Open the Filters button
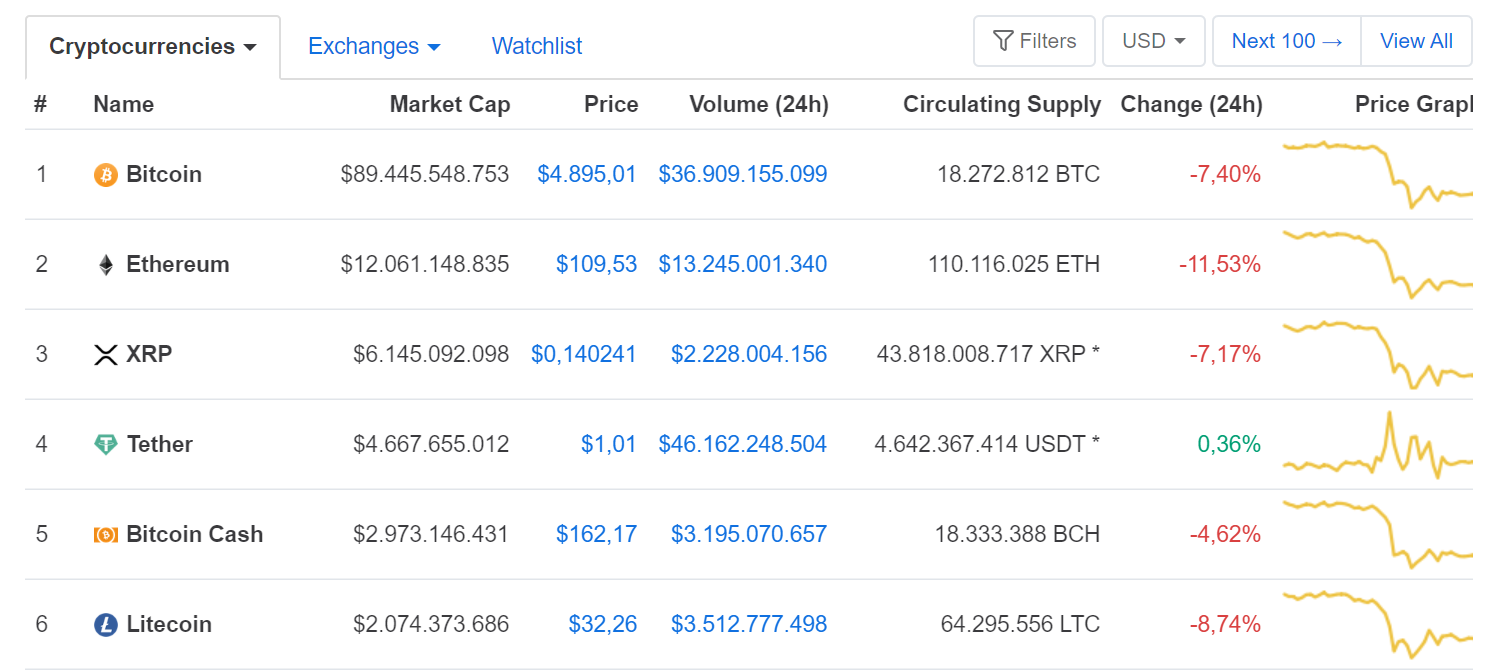This screenshot has width=1512, height=672. click(x=1034, y=41)
